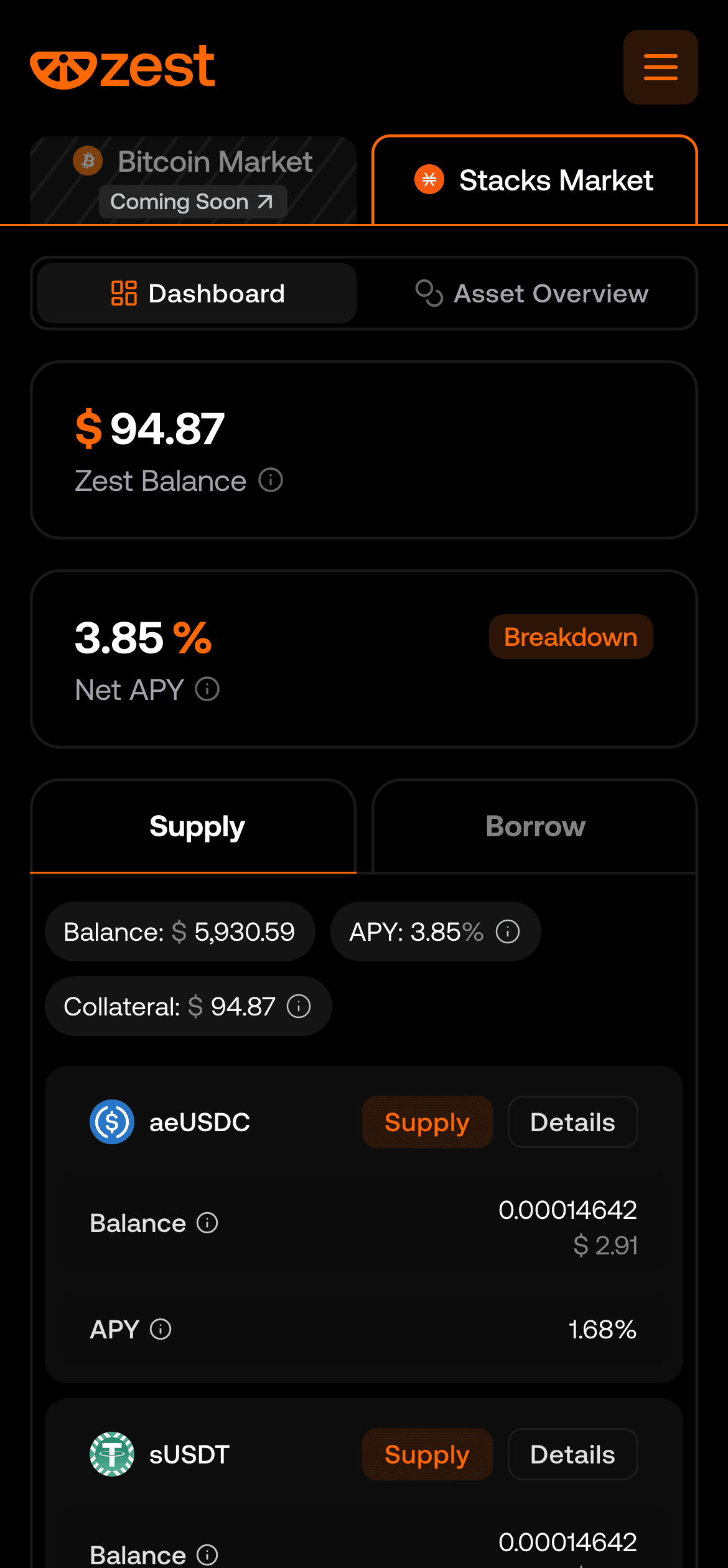The width and height of the screenshot is (728, 1568).
Task: Go to home via Zest logo
Action: (123, 67)
